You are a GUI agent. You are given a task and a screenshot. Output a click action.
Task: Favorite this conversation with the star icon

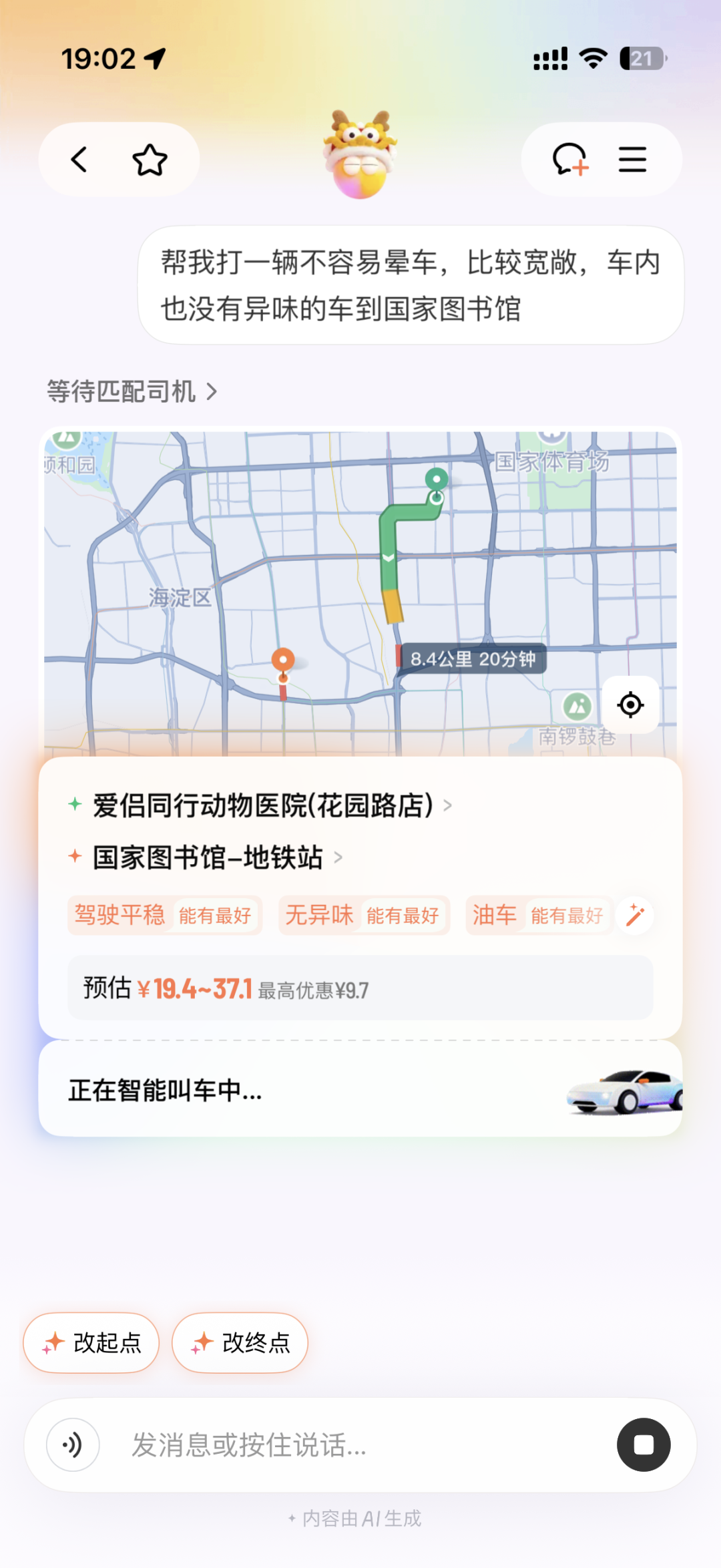coord(150,160)
